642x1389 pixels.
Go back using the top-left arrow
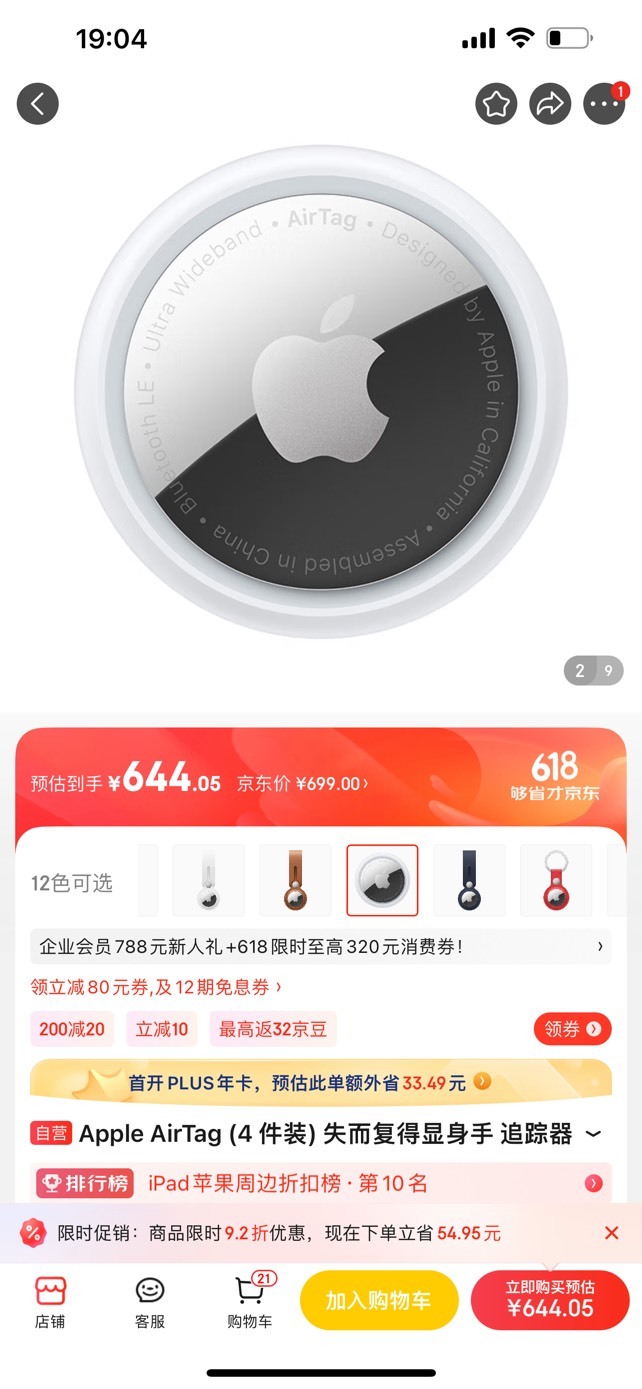38,104
